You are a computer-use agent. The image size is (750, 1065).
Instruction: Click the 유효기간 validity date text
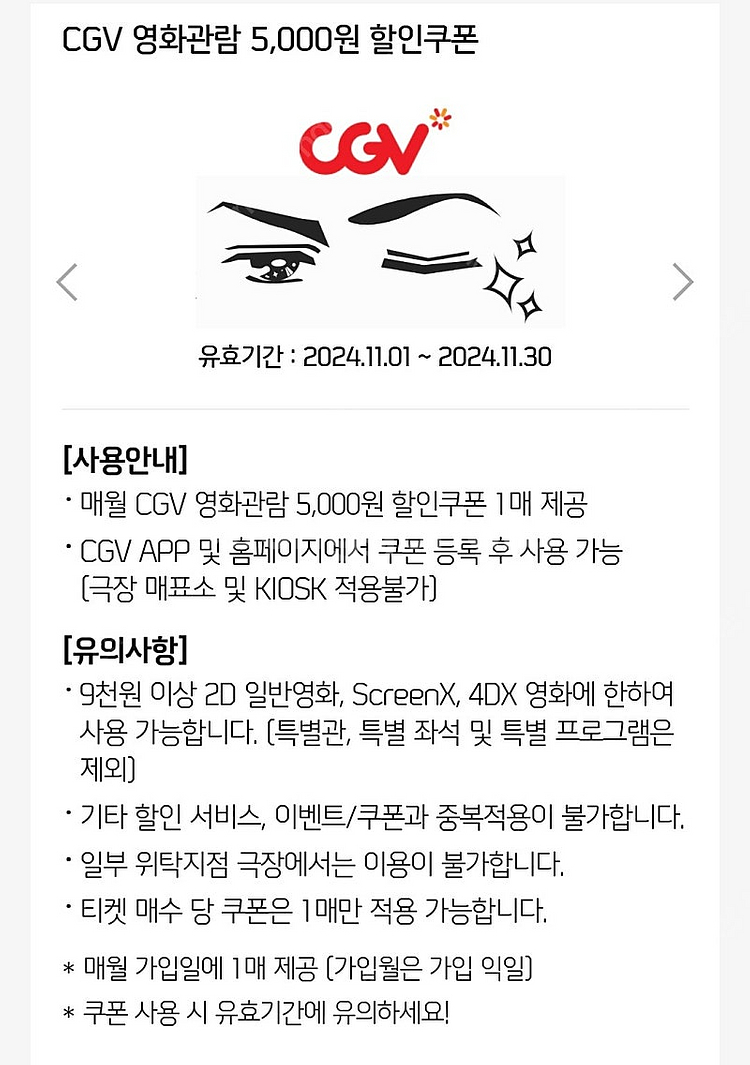(380, 354)
